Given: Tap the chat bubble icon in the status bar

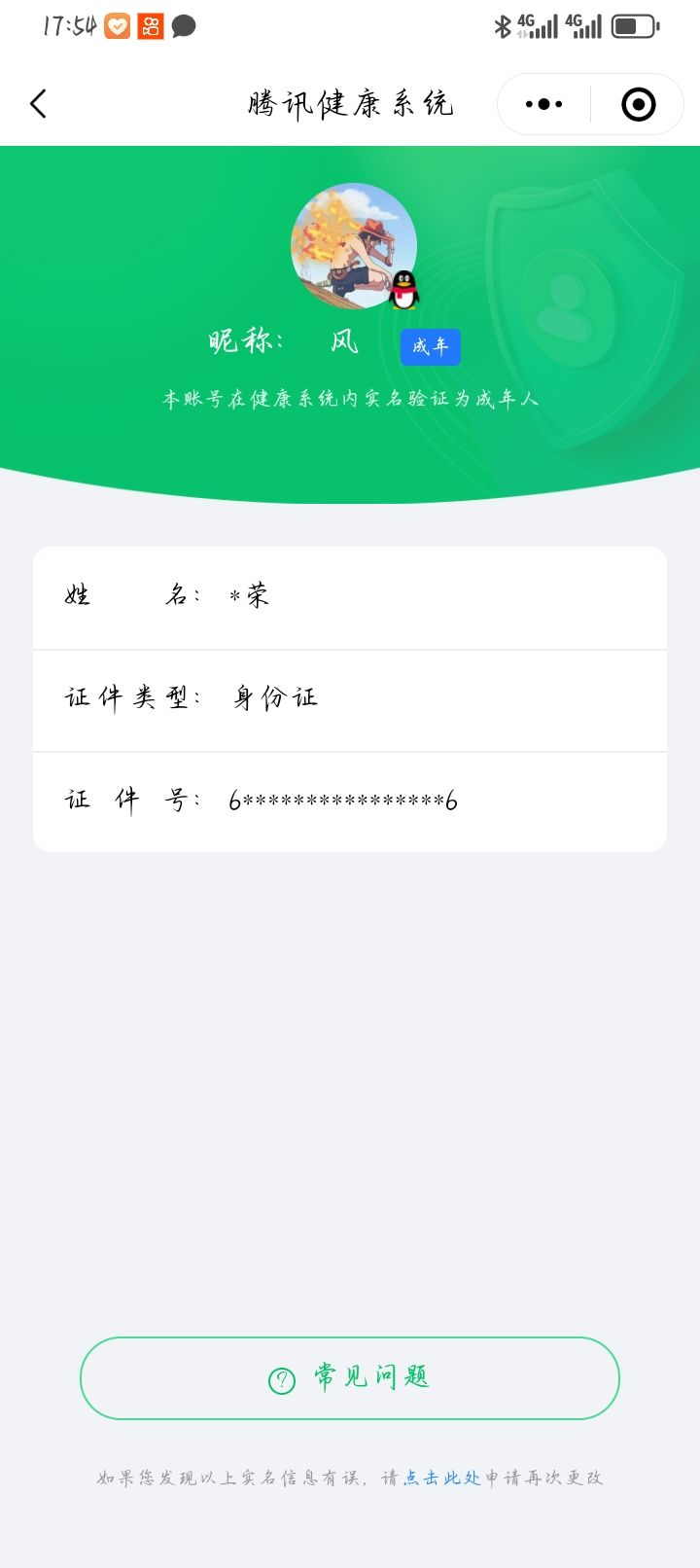Looking at the screenshot, I should point(185,26).
